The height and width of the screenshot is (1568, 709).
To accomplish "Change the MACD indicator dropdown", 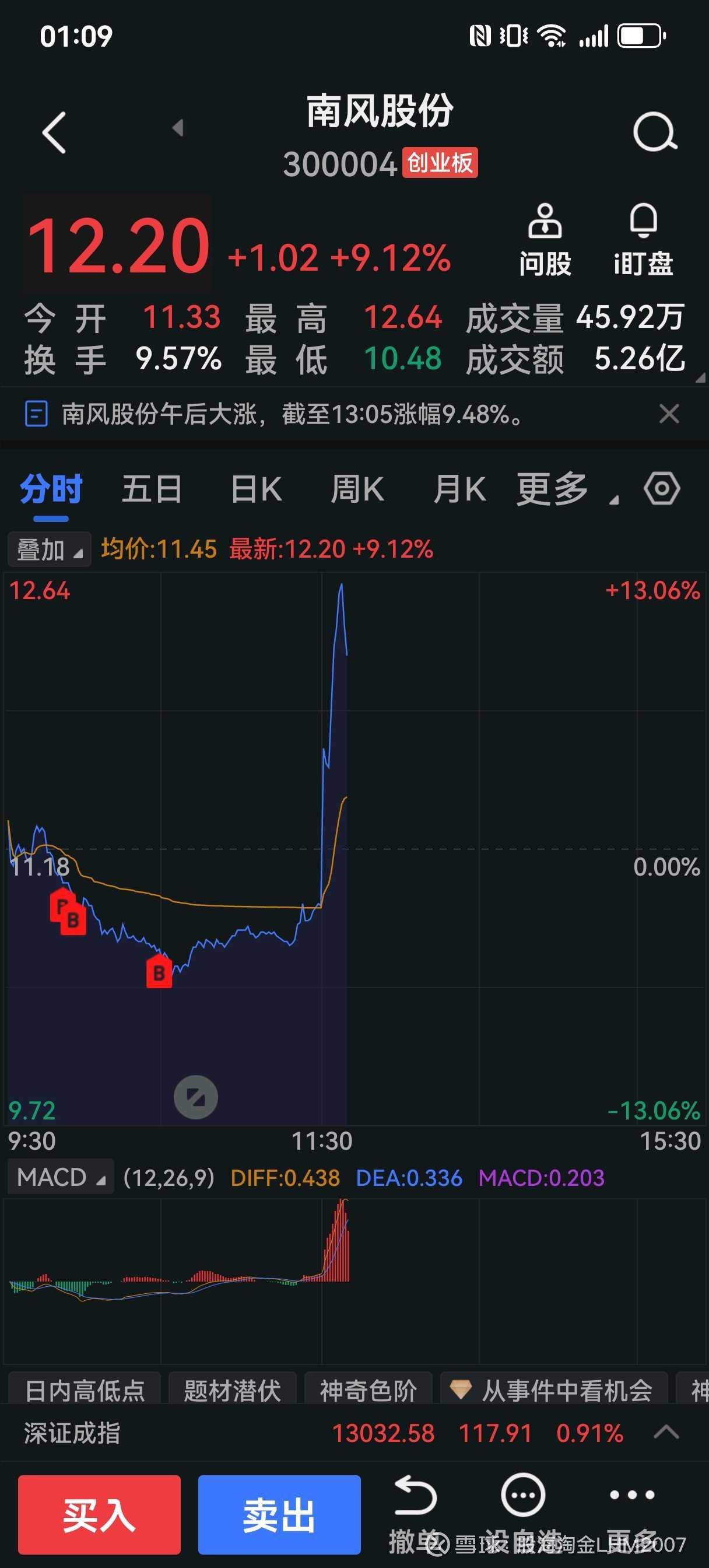I will [60, 1177].
